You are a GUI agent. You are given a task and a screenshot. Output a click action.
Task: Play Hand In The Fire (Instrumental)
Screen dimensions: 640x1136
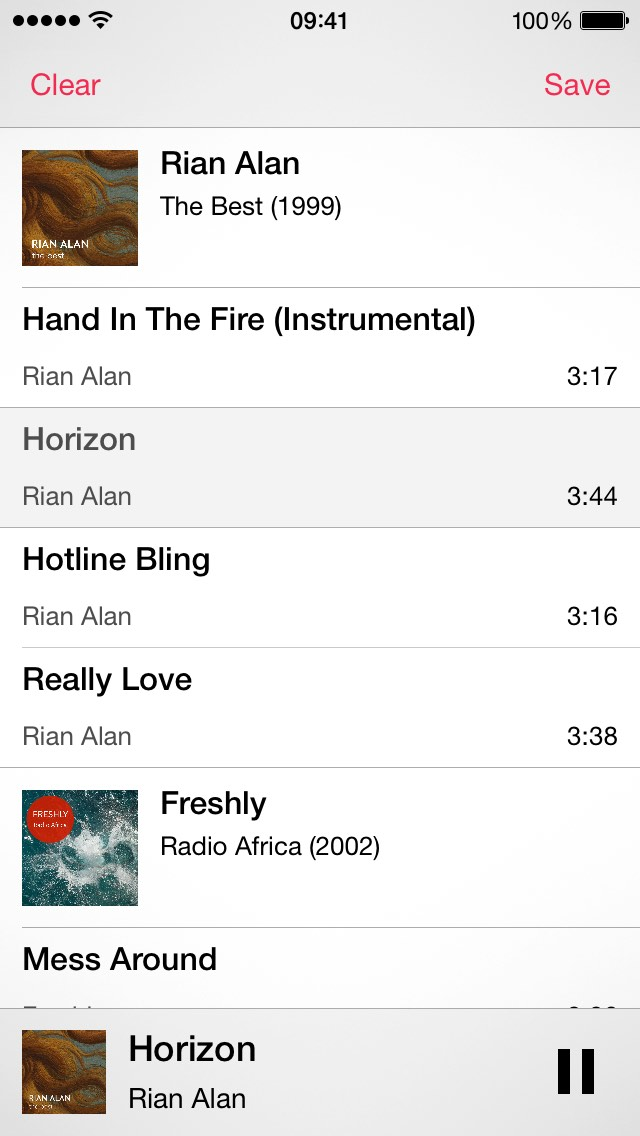click(x=320, y=348)
